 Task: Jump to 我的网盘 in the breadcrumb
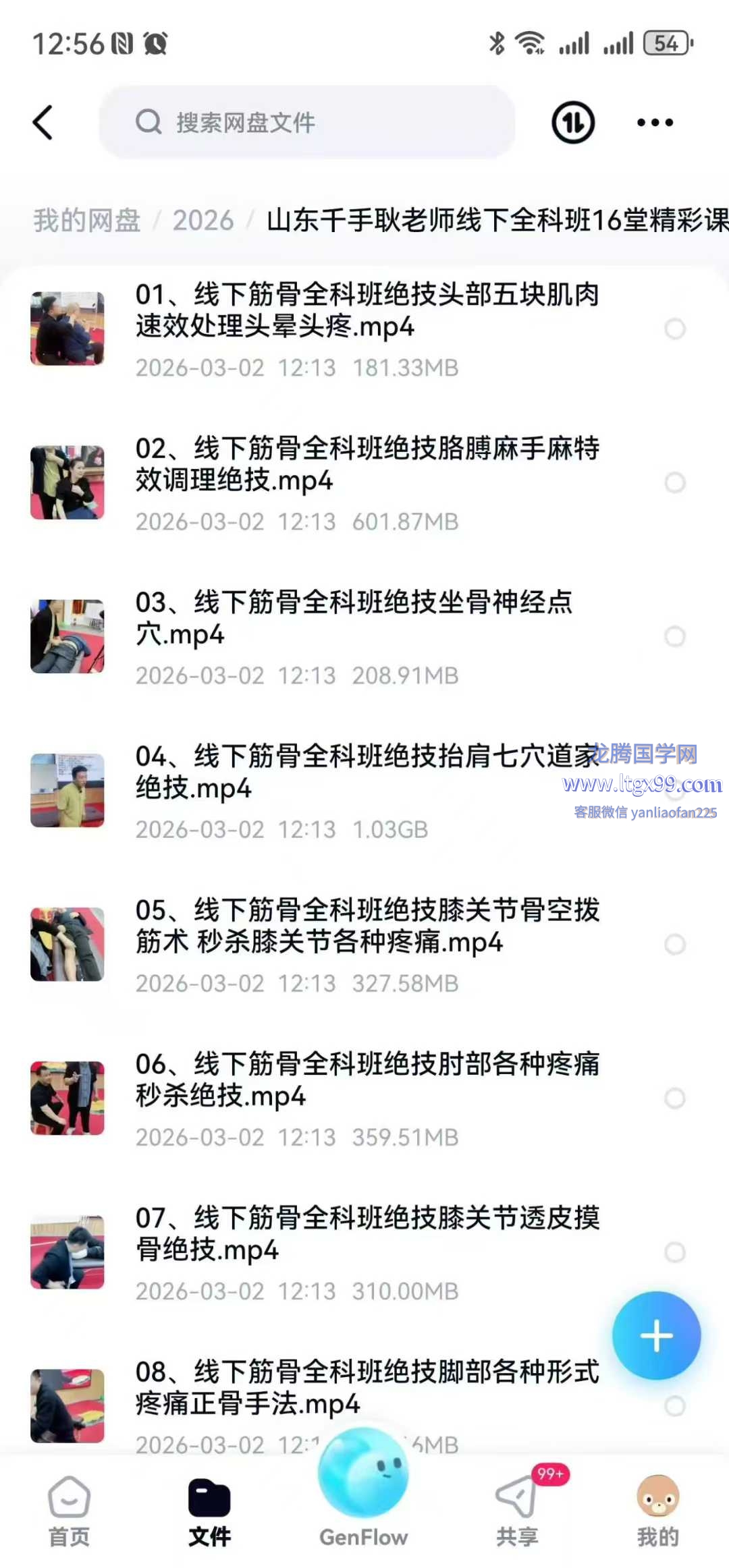click(87, 221)
